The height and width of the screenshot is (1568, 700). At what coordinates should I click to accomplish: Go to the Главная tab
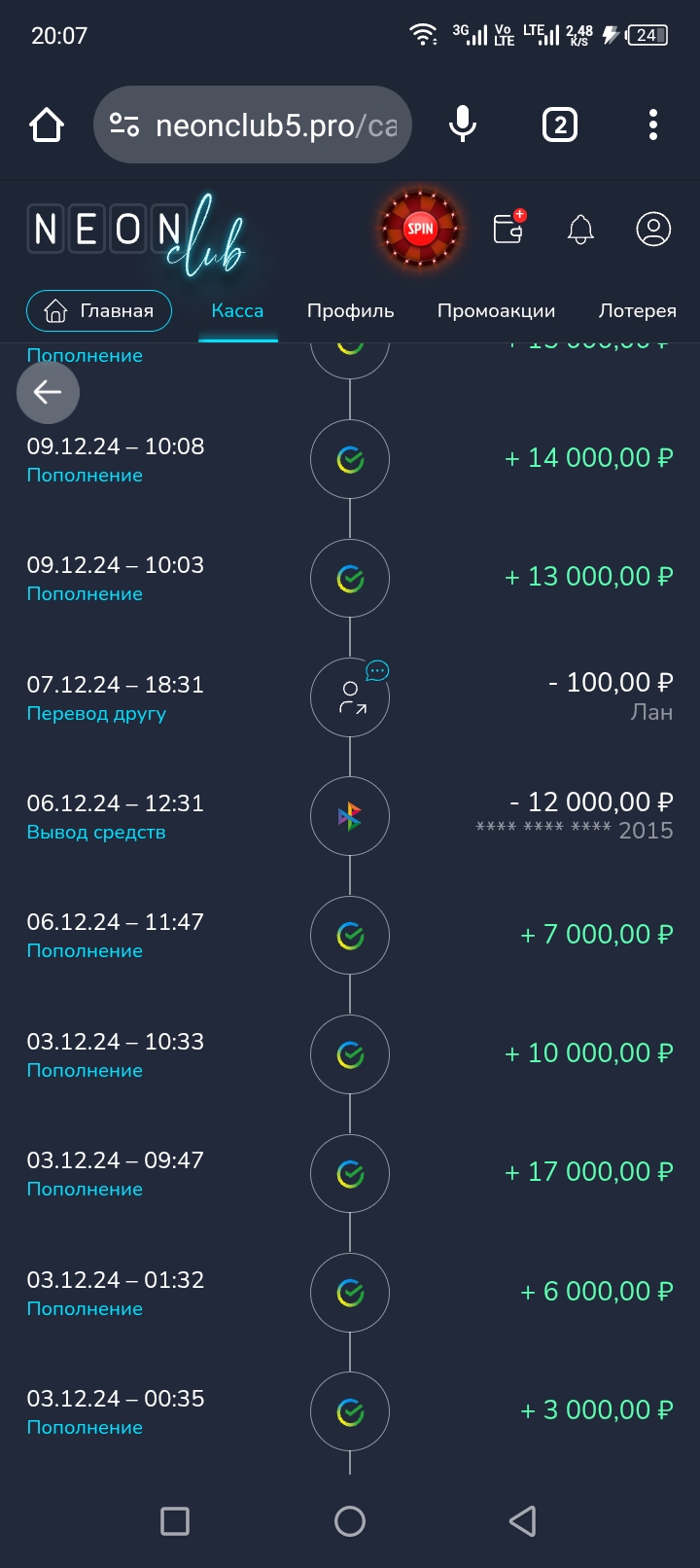pyautogui.click(x=99, y=311)
